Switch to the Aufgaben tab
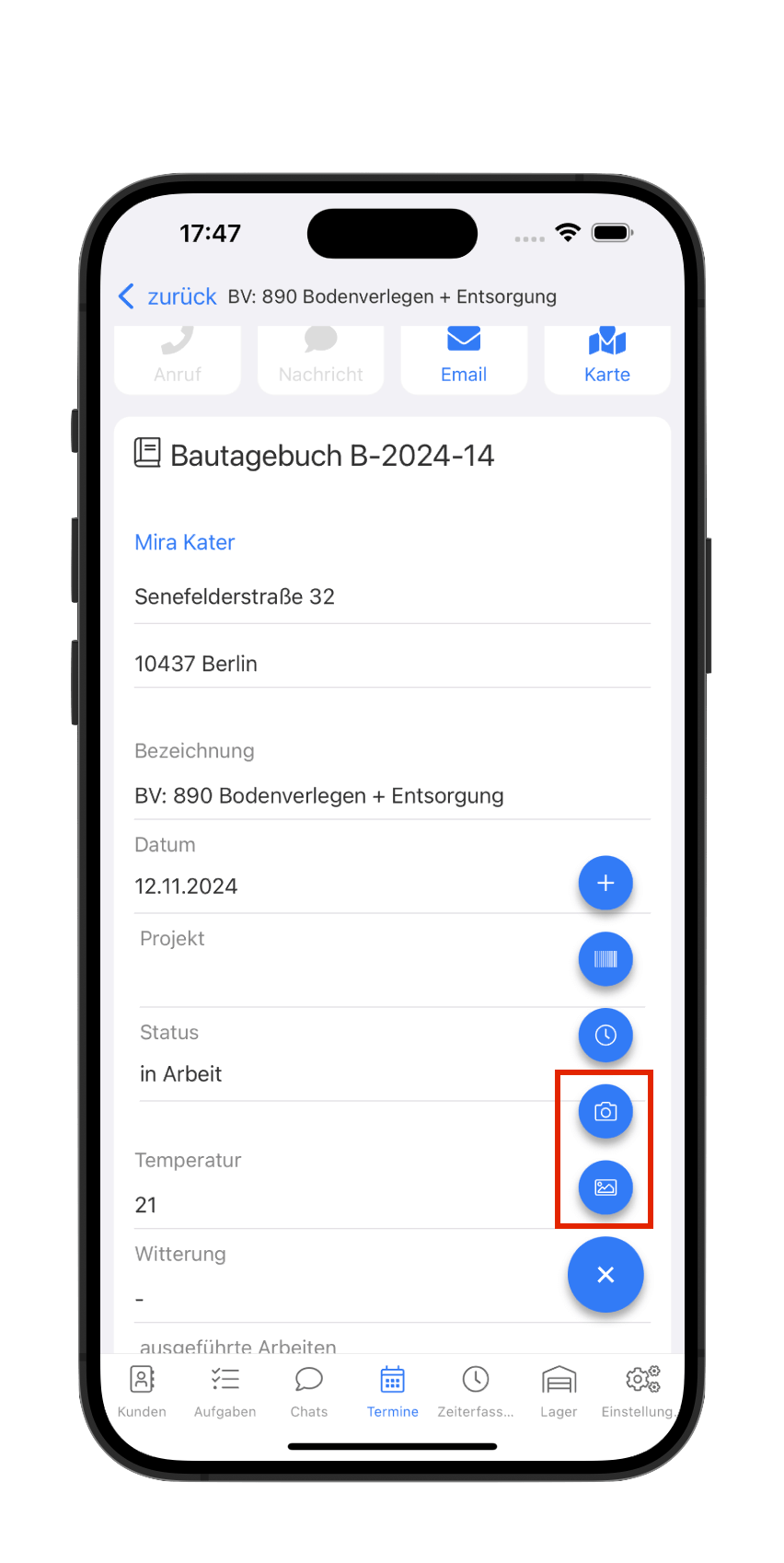 point(225,1391)
